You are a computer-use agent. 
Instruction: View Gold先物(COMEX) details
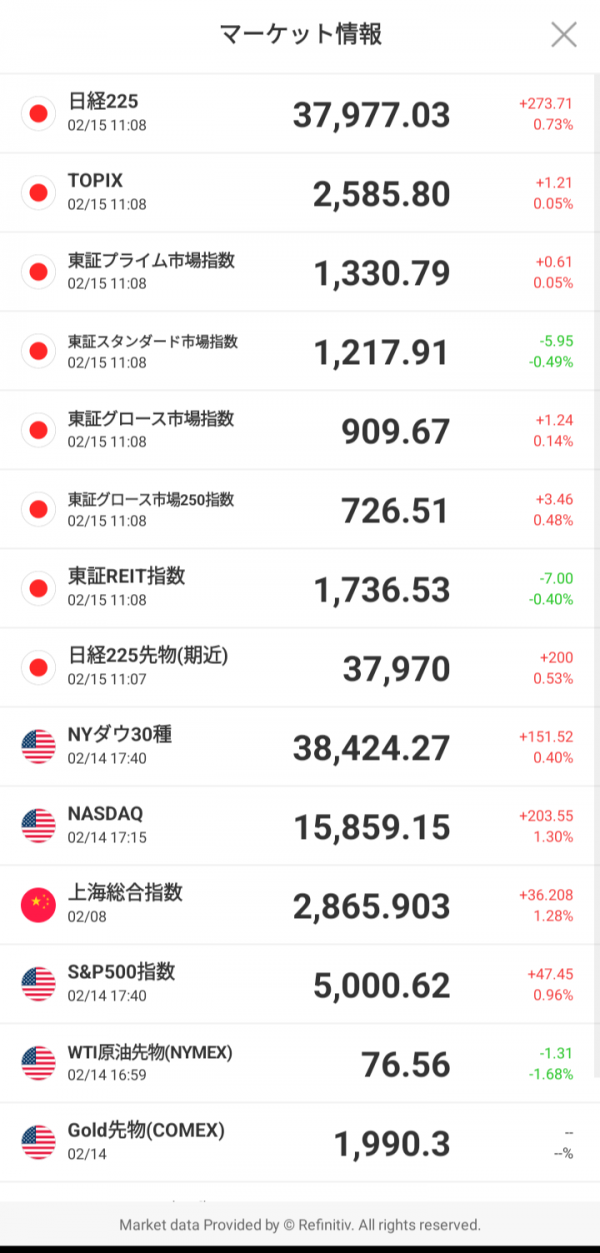(300, 1142)
